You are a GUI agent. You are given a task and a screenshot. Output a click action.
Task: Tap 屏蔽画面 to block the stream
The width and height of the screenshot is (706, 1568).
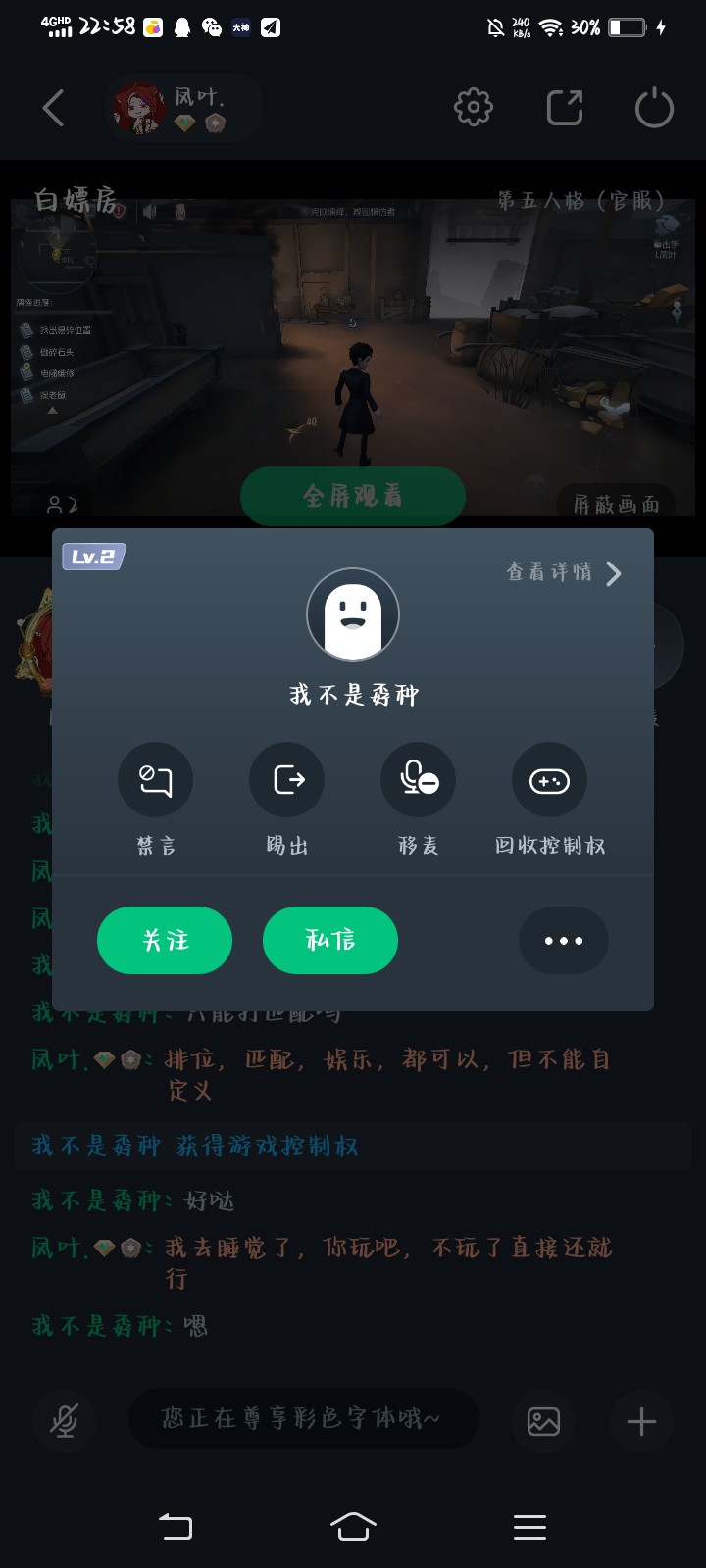(x=616, y=505)
